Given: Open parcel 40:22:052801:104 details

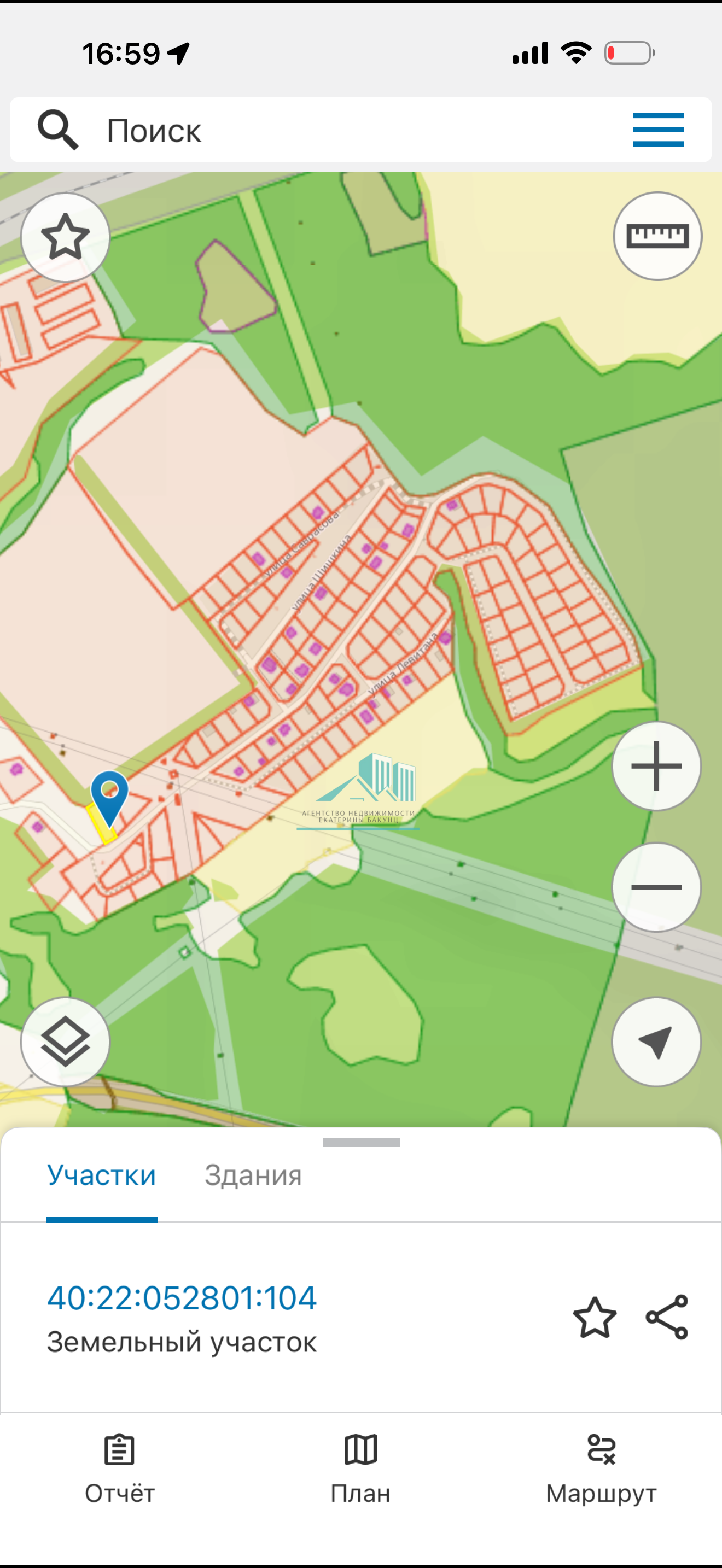Looking at the screenshot, I should [182, 1297].
